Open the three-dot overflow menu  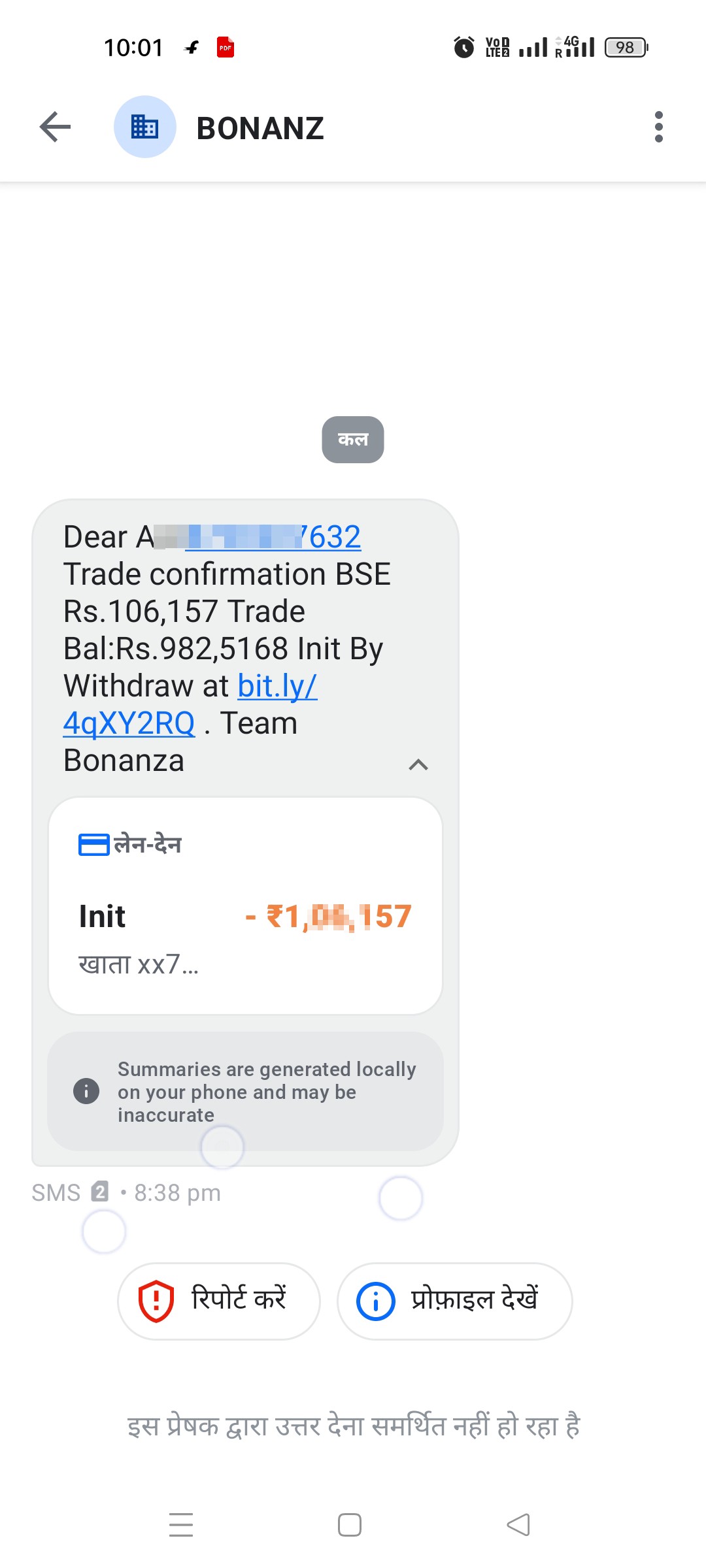pos(658,127)
